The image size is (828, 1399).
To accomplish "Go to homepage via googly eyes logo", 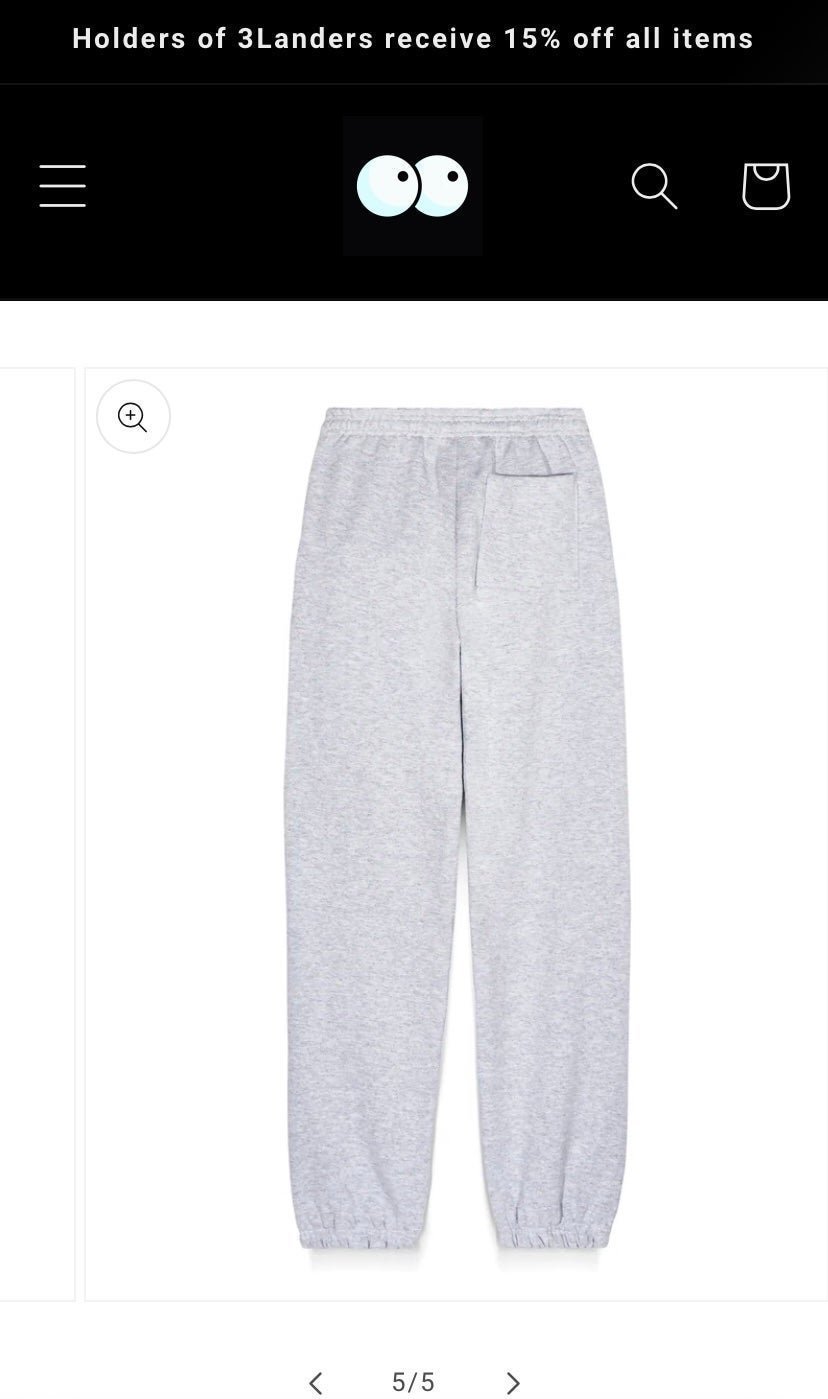I will [413, 186].
